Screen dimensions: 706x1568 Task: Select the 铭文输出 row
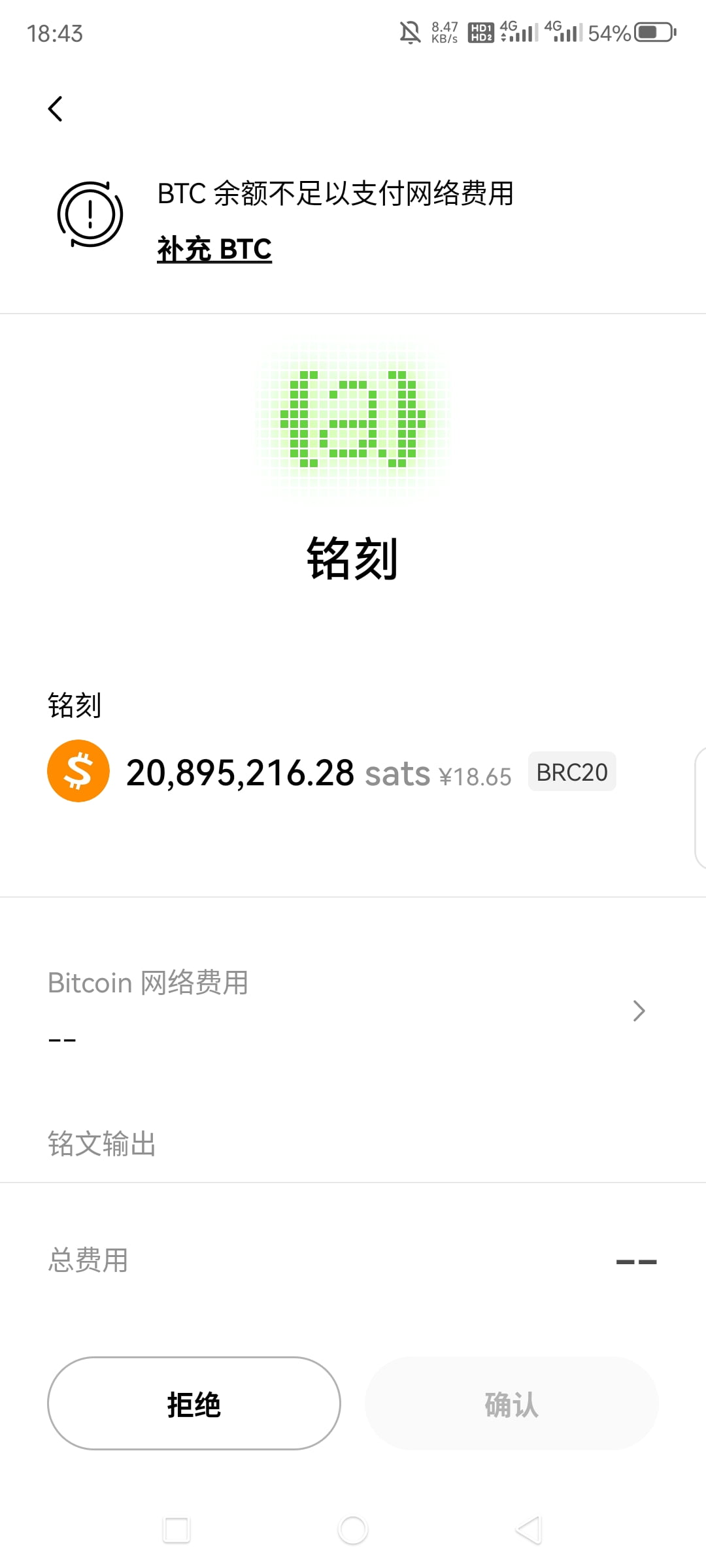click(x=102, y=1144)
